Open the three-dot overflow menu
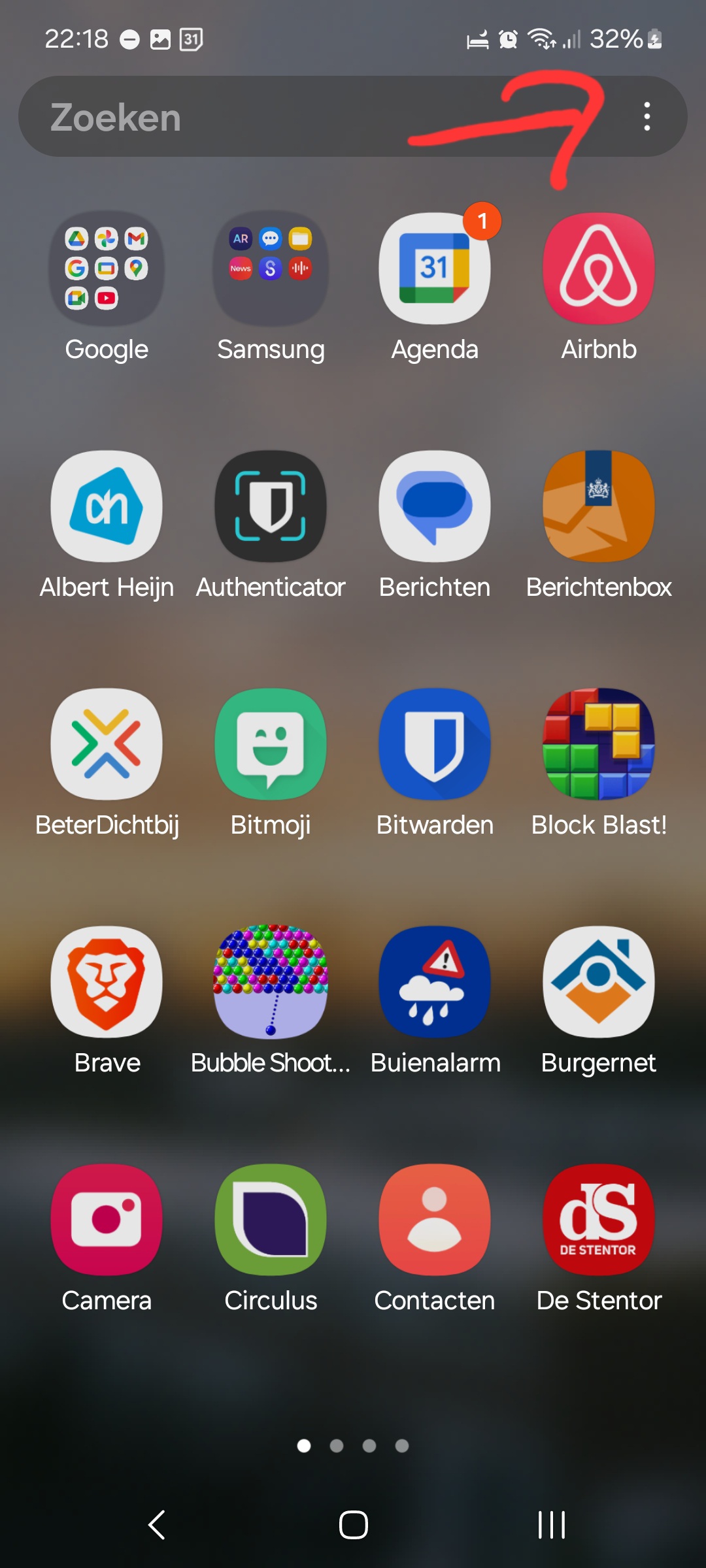706x1568 pixels. coord(647,116)
